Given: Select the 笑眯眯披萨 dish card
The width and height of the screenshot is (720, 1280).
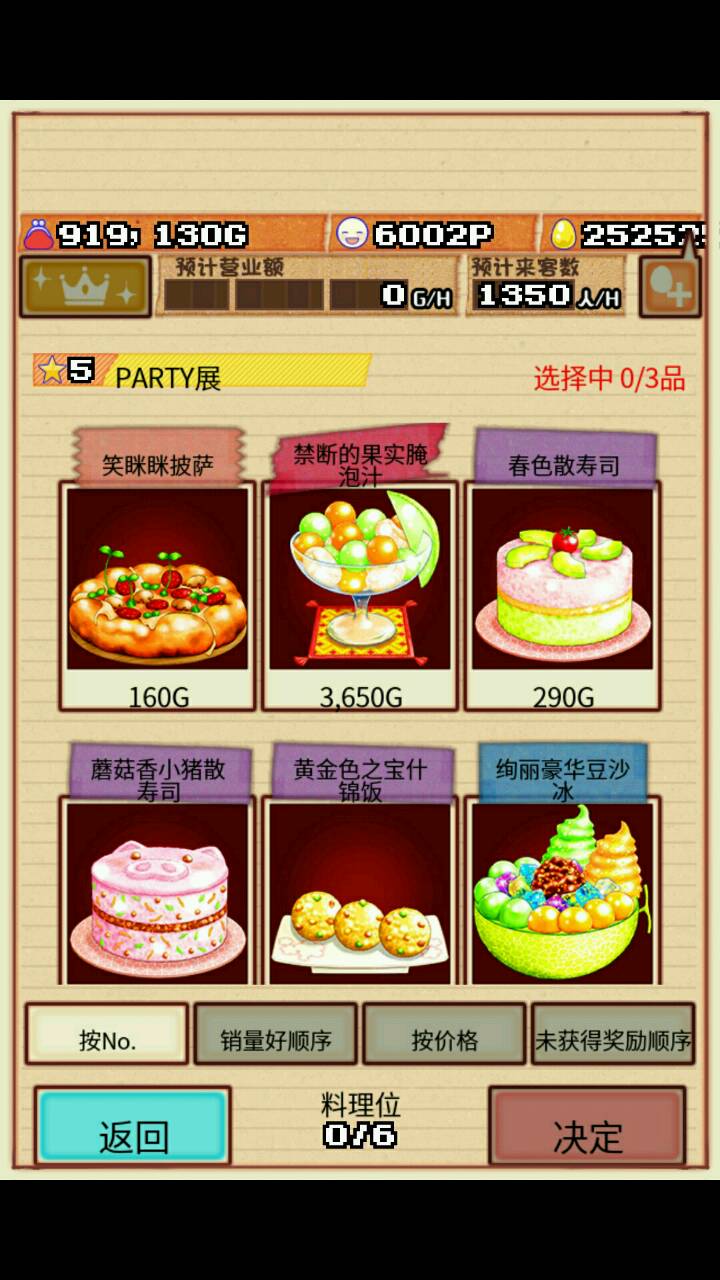Looking at the screenshot, I should pyautogui.click(x=157, y=580).
